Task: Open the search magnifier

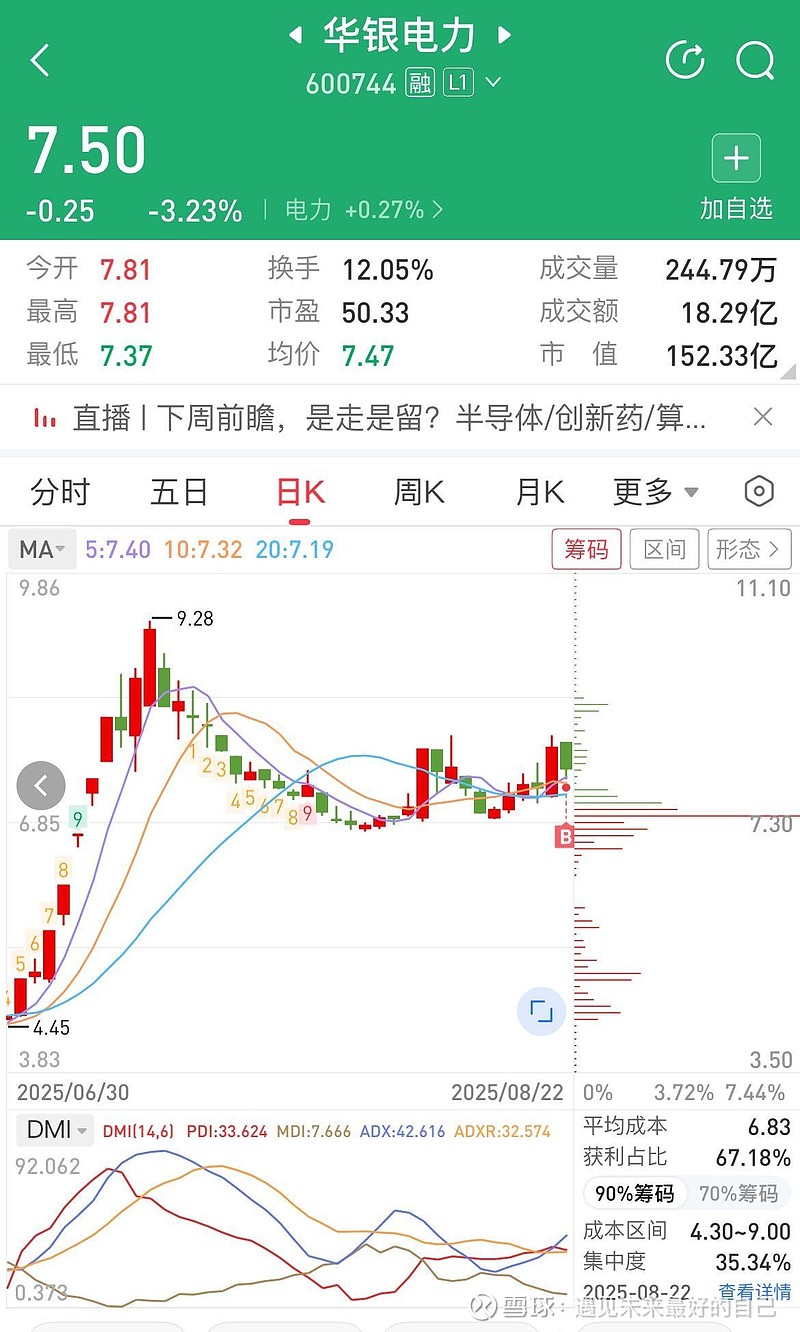Action: tap(755, 61)
